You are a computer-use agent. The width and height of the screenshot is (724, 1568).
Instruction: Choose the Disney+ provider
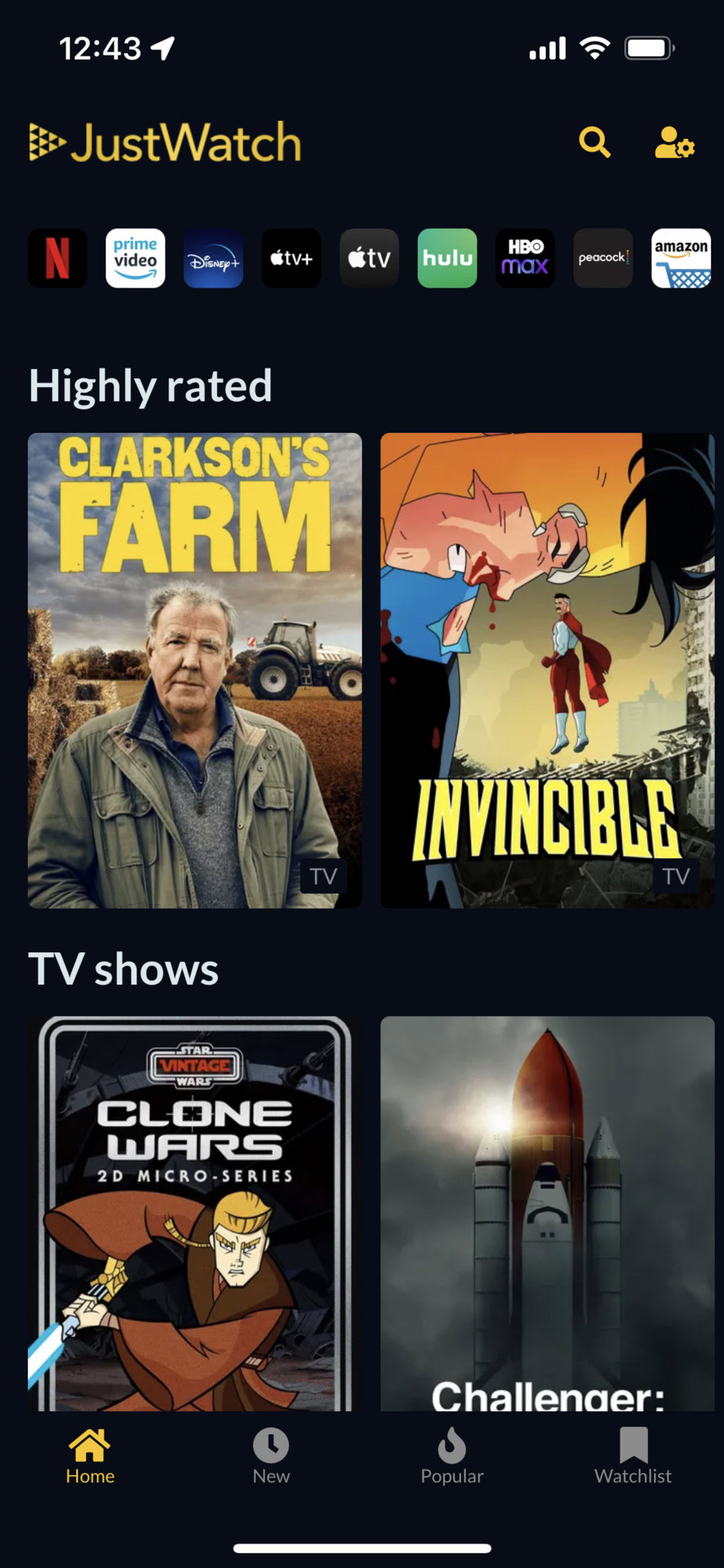tap(213, 258)
